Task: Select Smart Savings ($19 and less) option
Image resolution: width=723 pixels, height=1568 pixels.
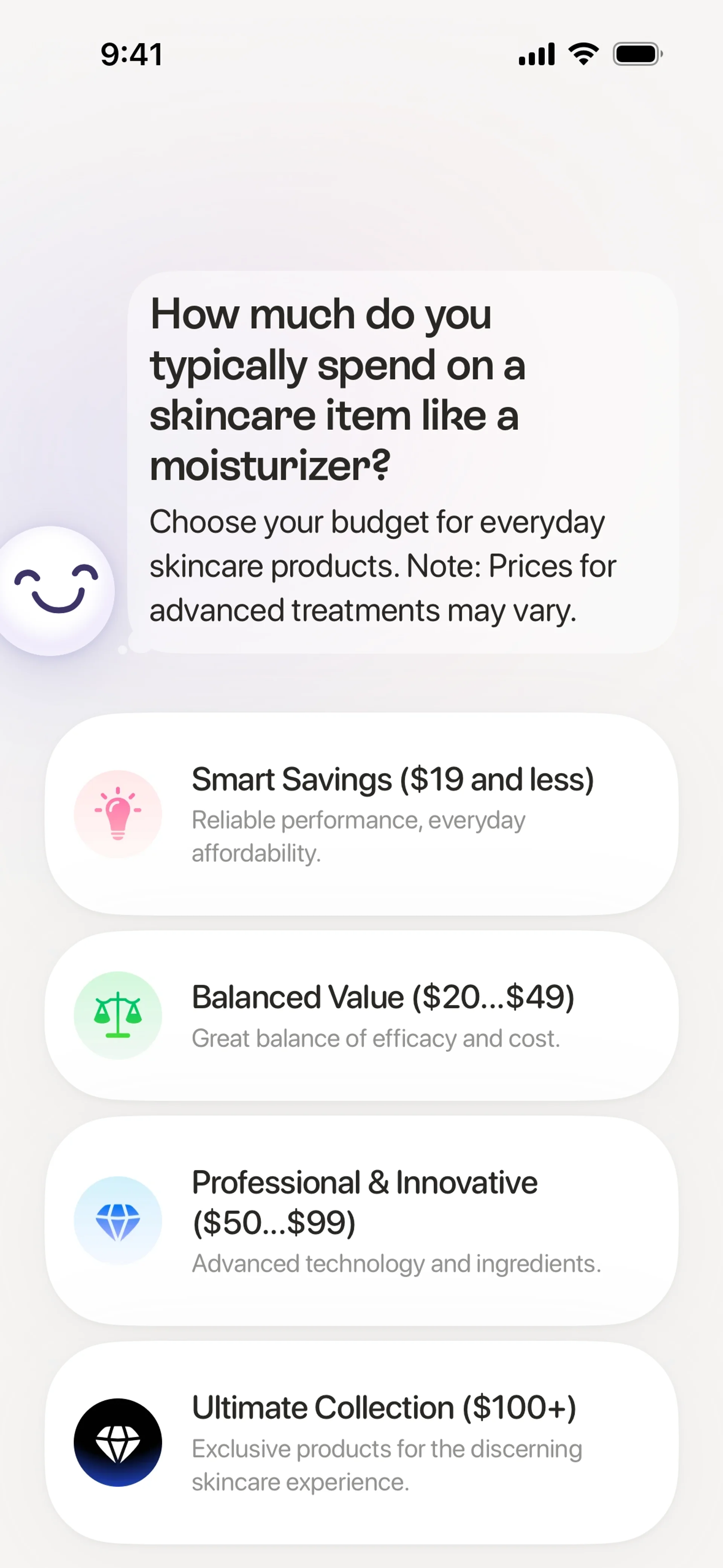Action: pyautogui.click(x=361, y=814)
